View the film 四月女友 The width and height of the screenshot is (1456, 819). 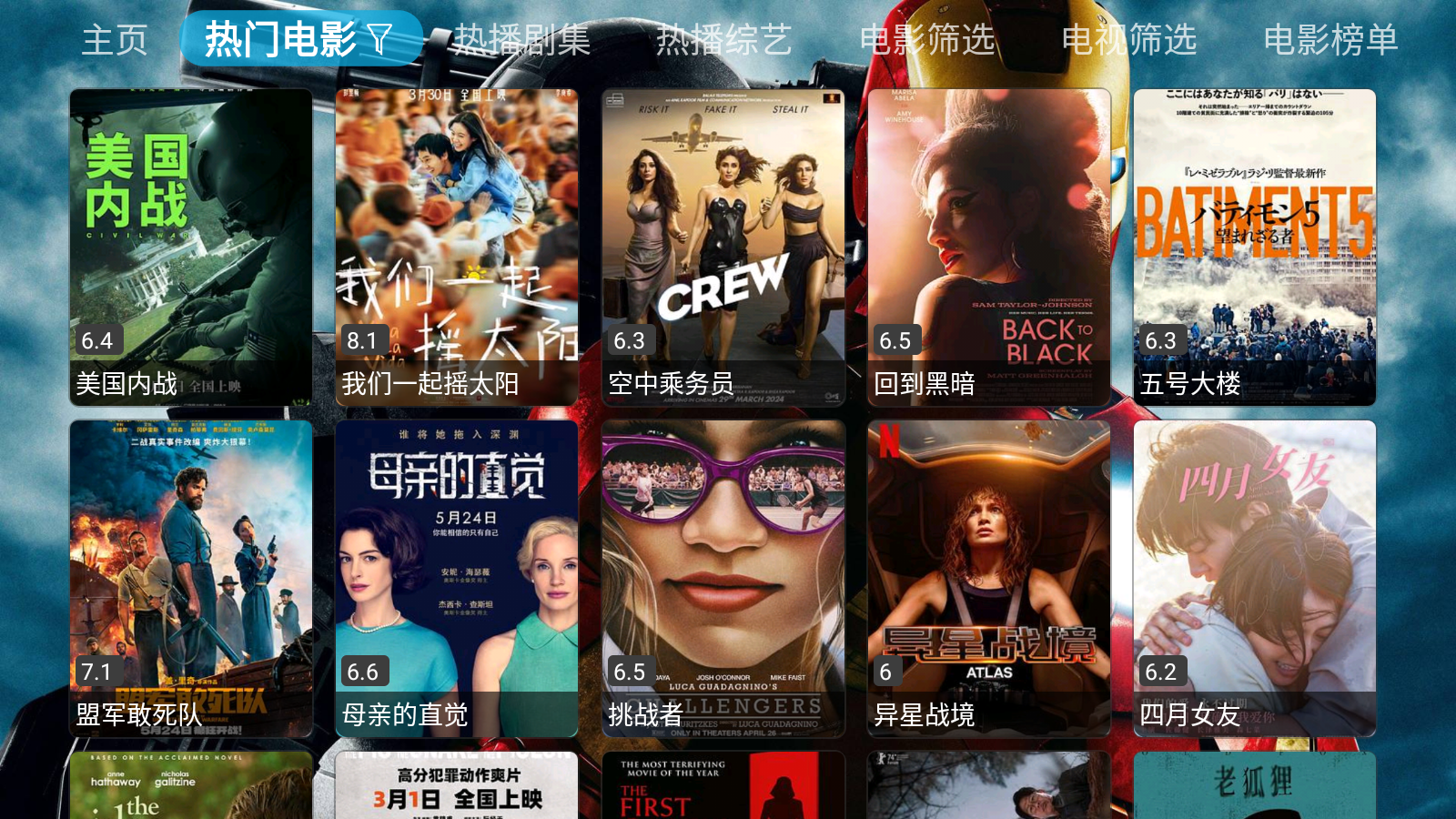(1255, 578)
